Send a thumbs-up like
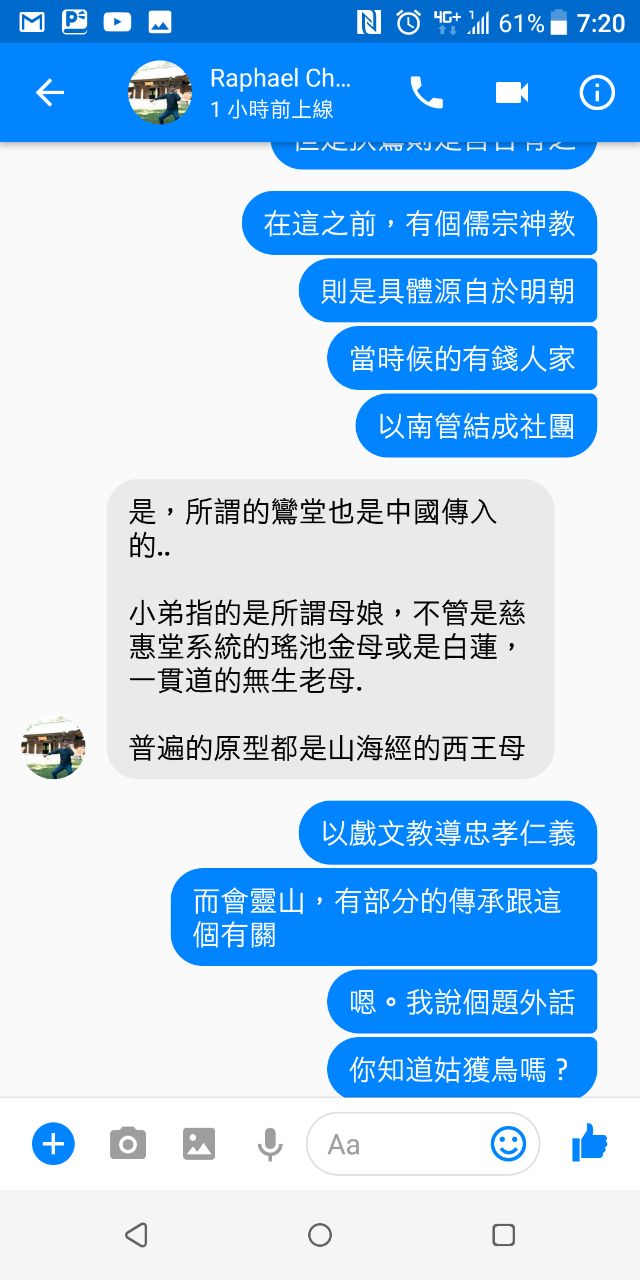Viewport: 640px width, 1280px height. [590, 1141]
